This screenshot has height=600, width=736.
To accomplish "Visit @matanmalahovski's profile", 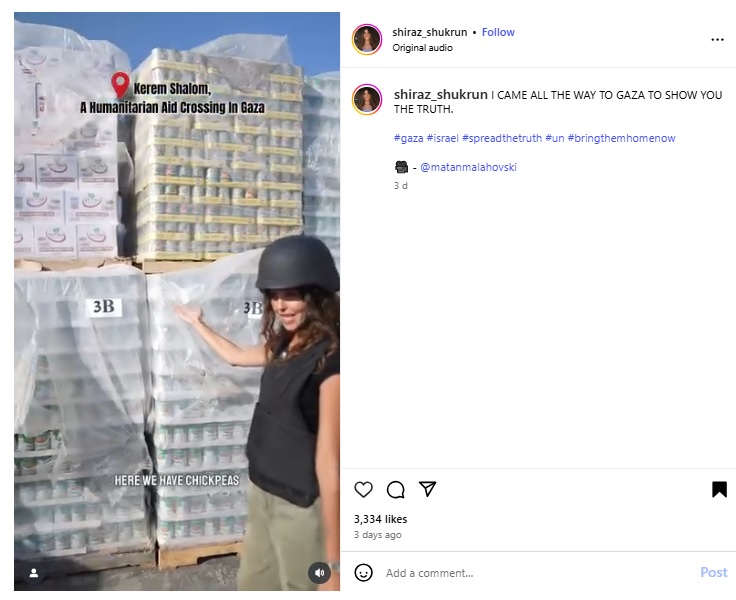I will [x=468, y=167].
